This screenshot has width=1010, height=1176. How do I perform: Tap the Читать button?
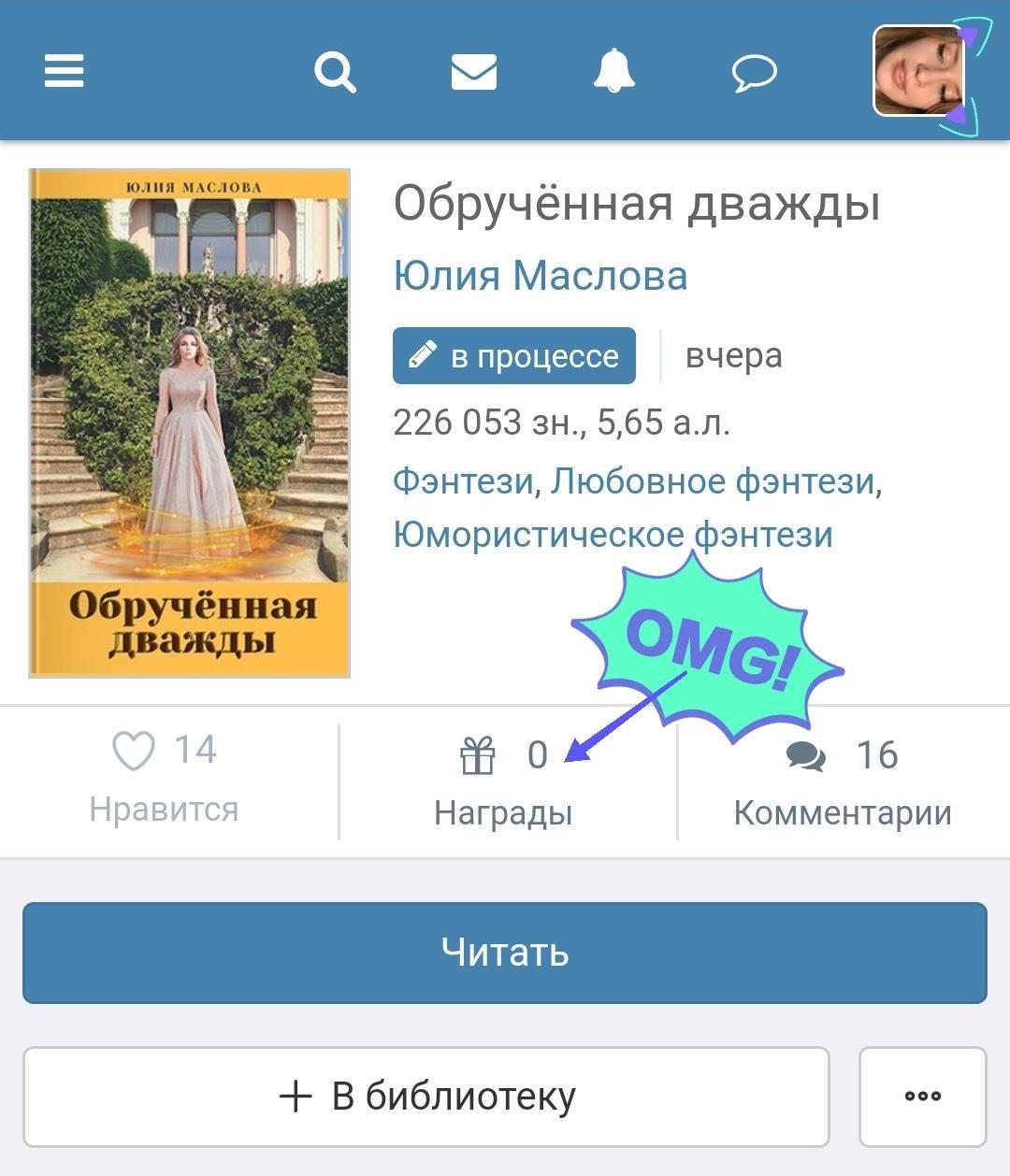coord(505,953)
